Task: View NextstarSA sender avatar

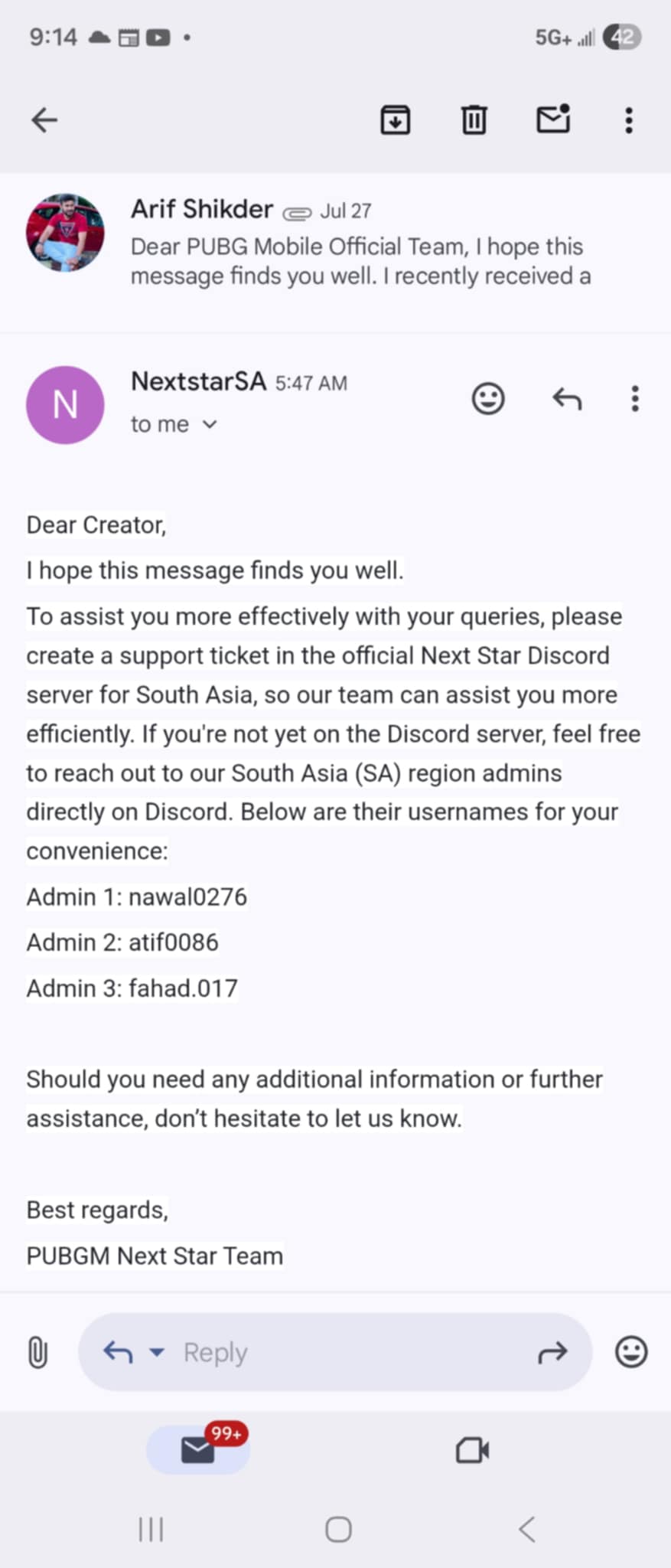Action: [65, 405]
